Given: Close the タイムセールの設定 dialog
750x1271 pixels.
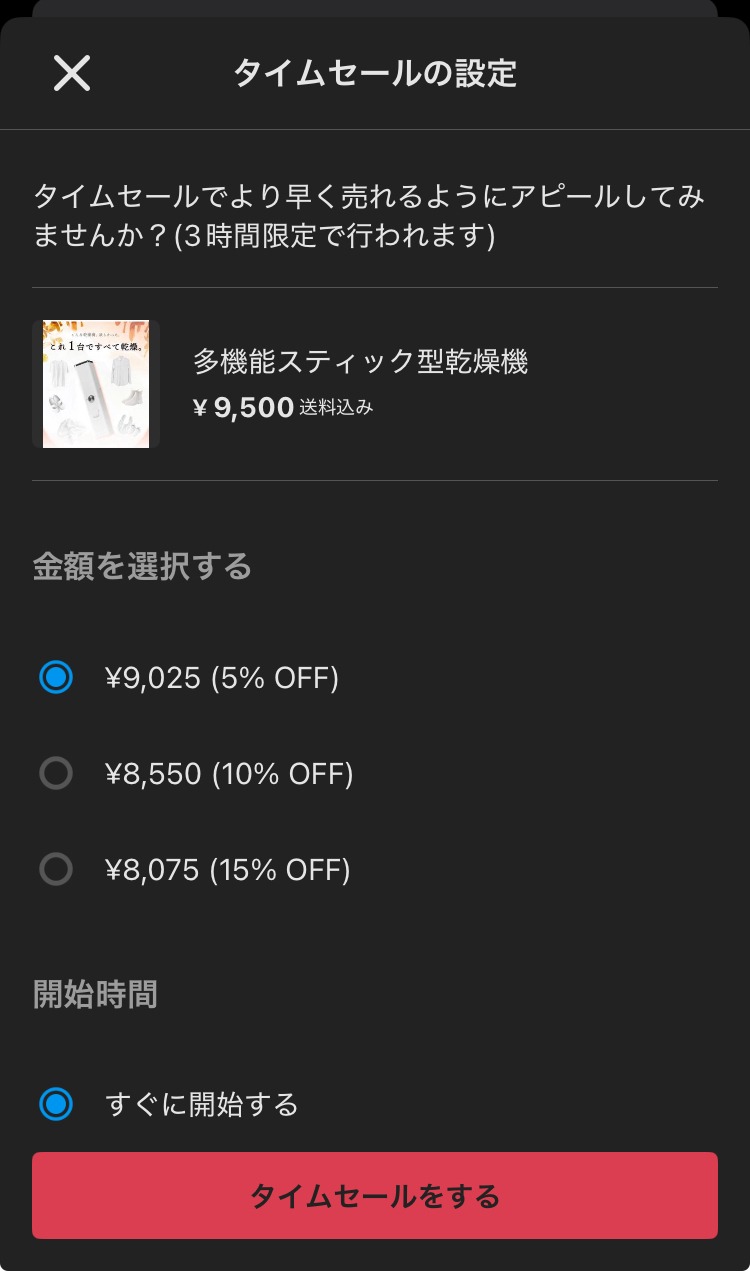Looking at the screenshot, I should coord(72,73).
